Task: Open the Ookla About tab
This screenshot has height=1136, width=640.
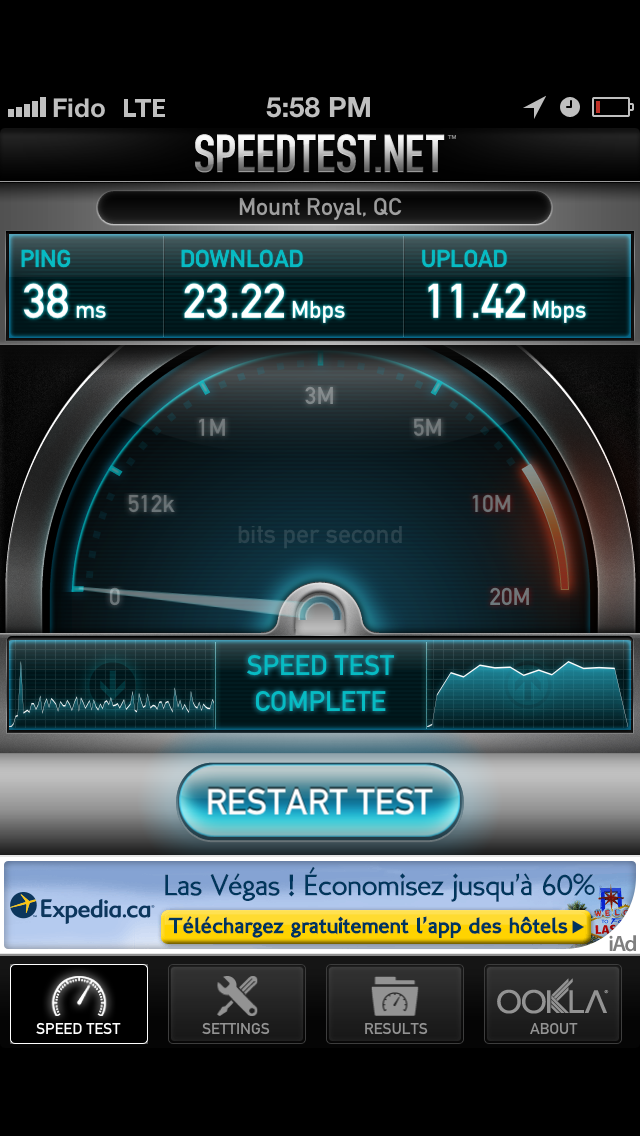Action: coord(552,1003)
